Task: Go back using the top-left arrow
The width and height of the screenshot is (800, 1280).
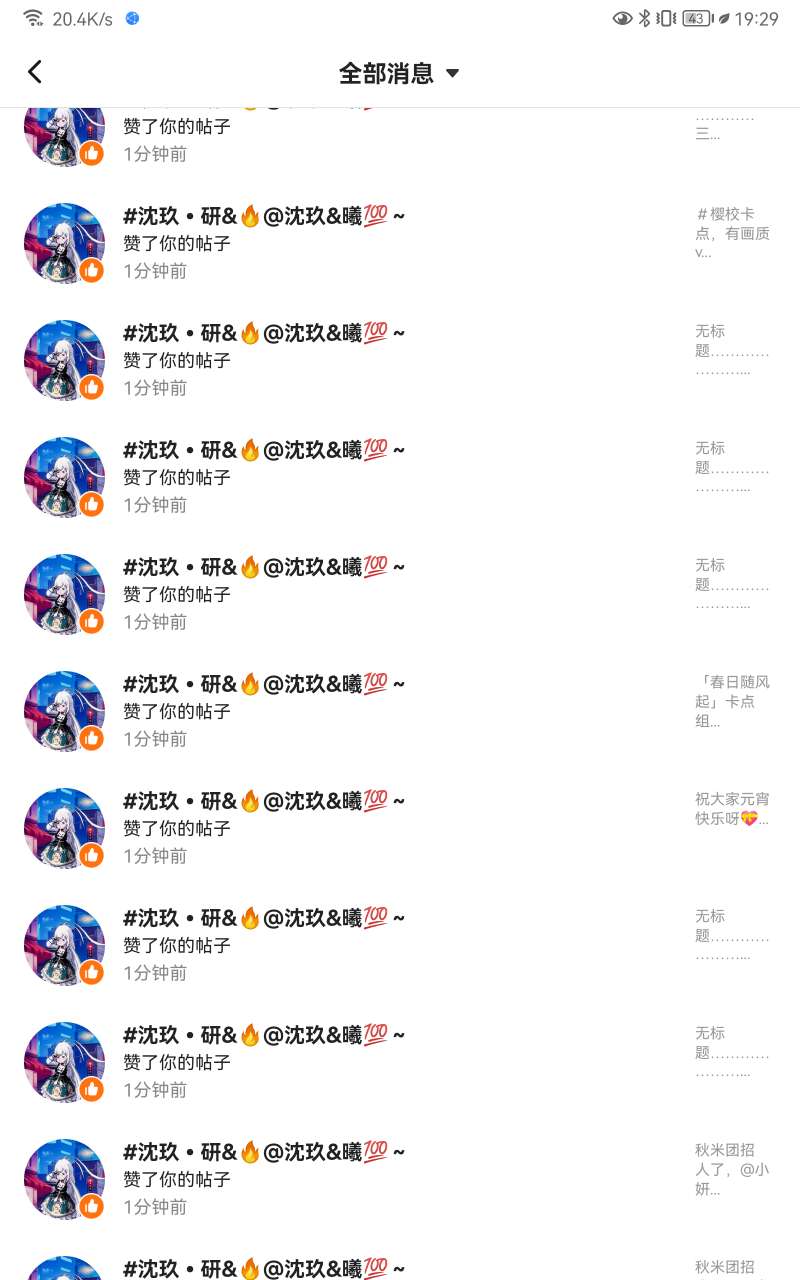Action: 35,72
